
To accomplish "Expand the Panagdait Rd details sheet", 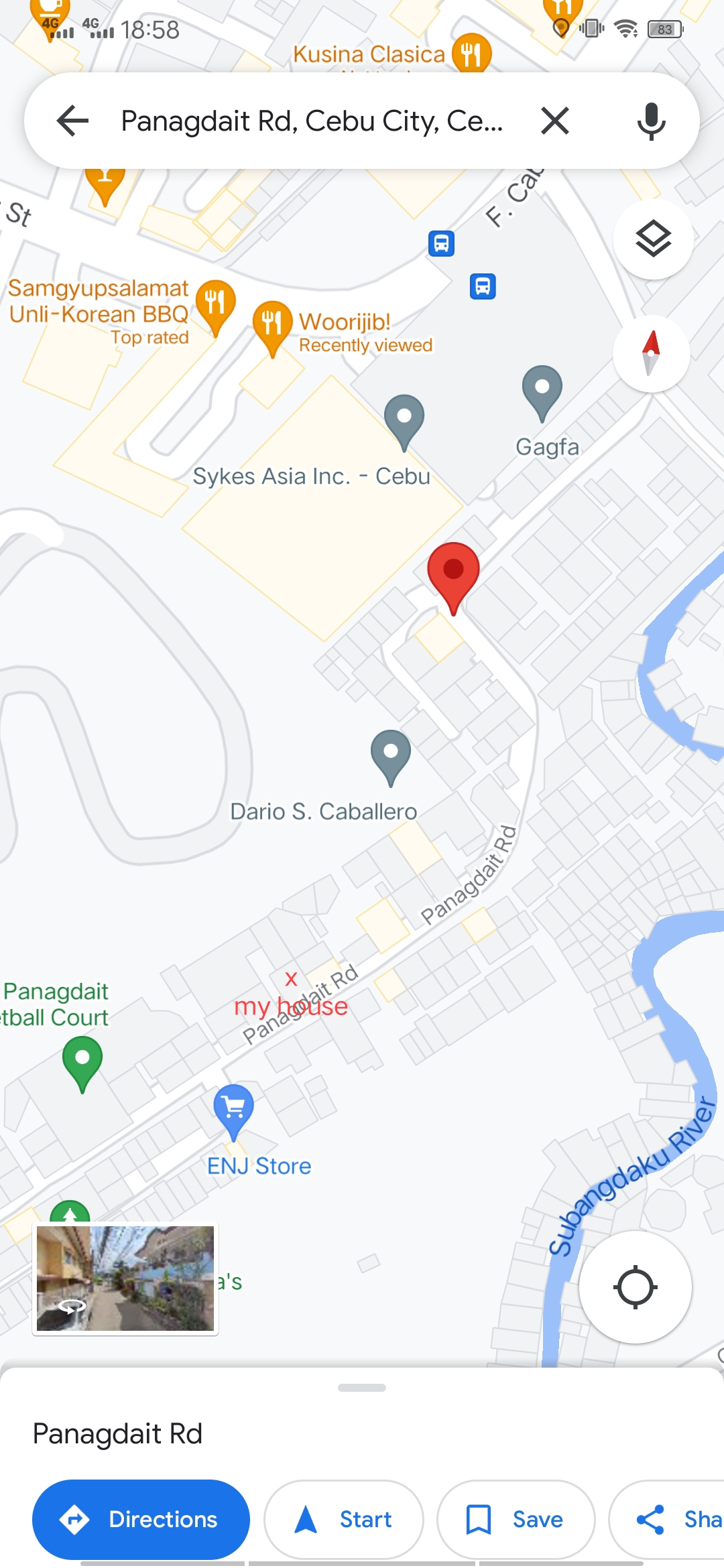I will (362, 1388).
